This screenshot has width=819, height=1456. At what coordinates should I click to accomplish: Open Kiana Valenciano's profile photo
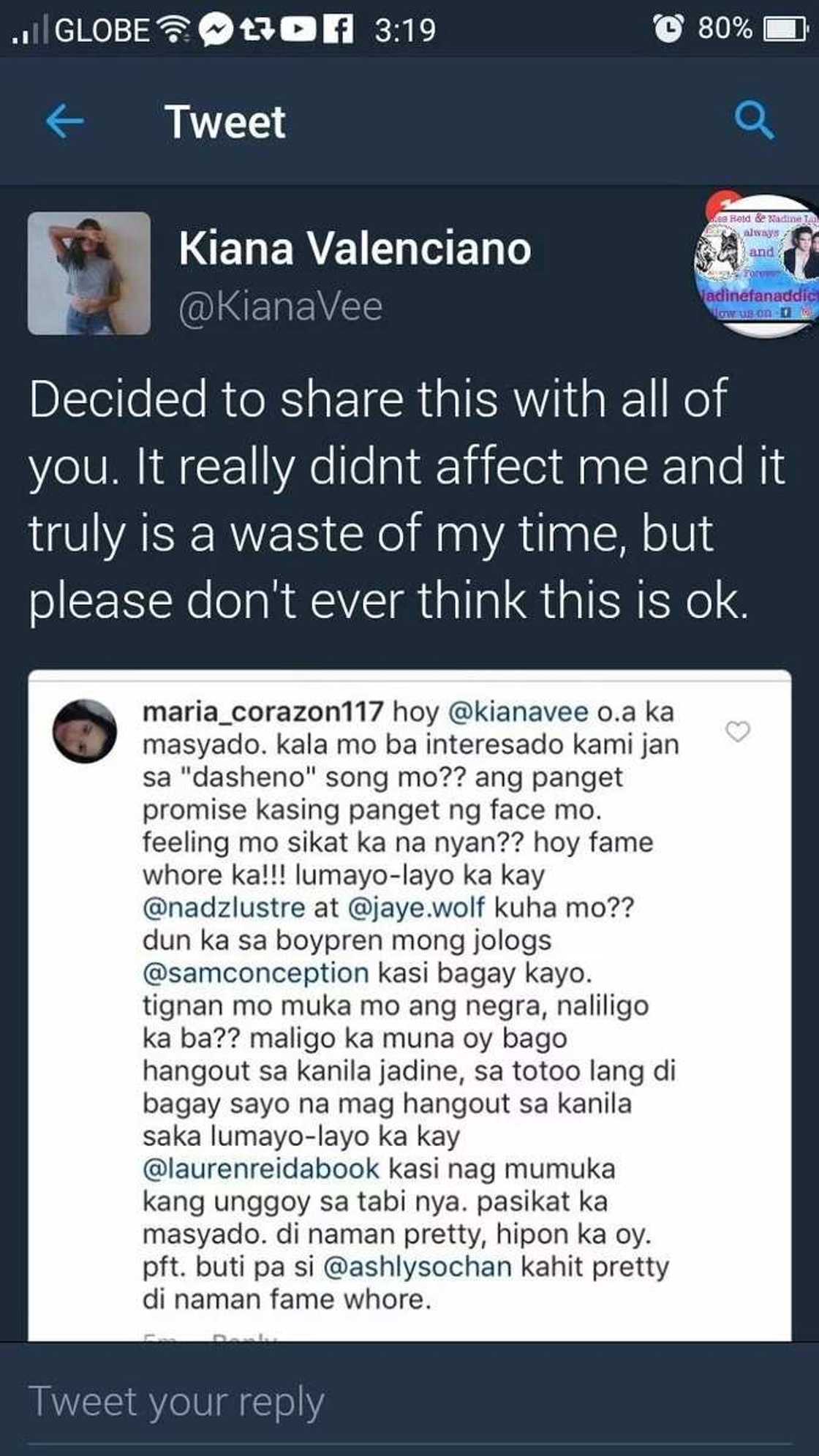89,274
